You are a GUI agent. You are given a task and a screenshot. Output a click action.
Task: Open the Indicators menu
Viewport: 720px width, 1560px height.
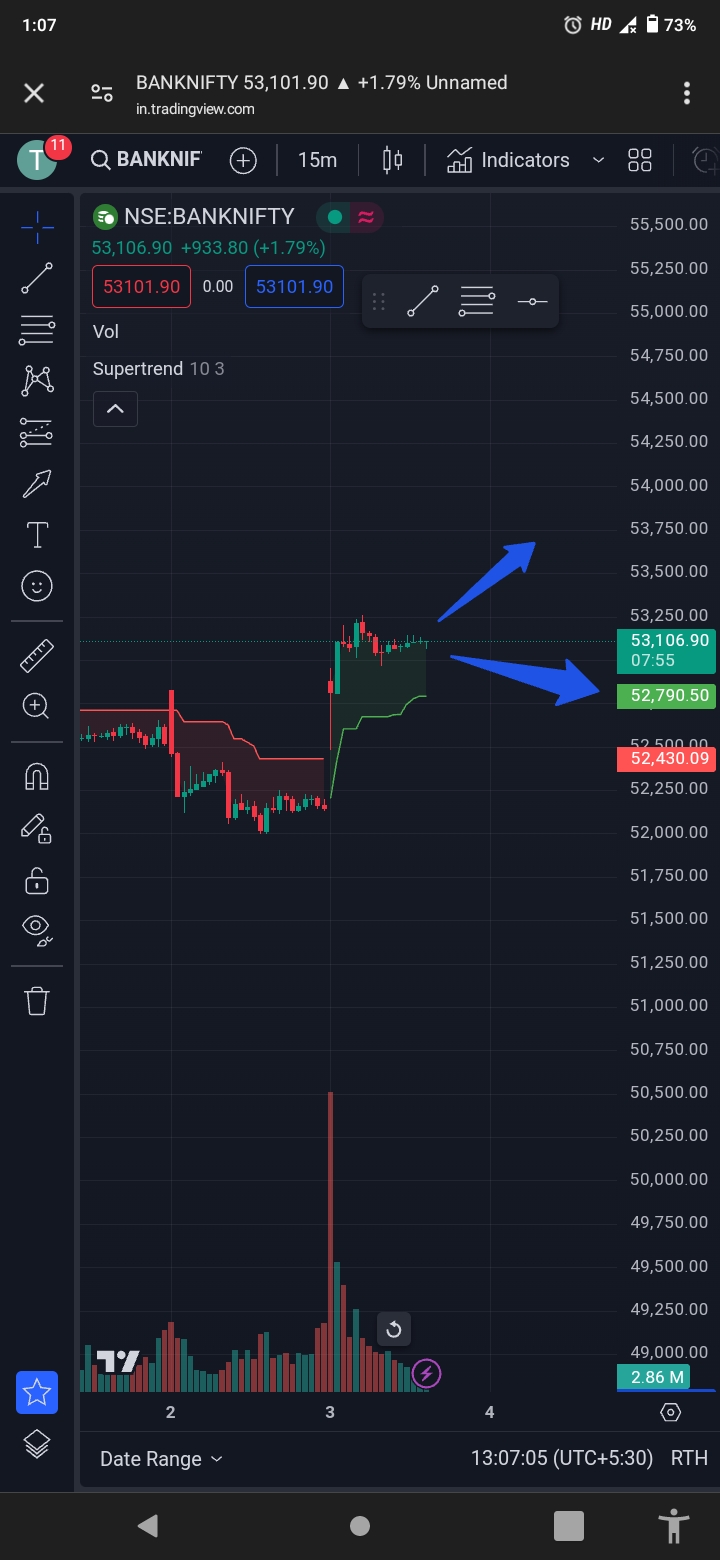coord(508,160)
